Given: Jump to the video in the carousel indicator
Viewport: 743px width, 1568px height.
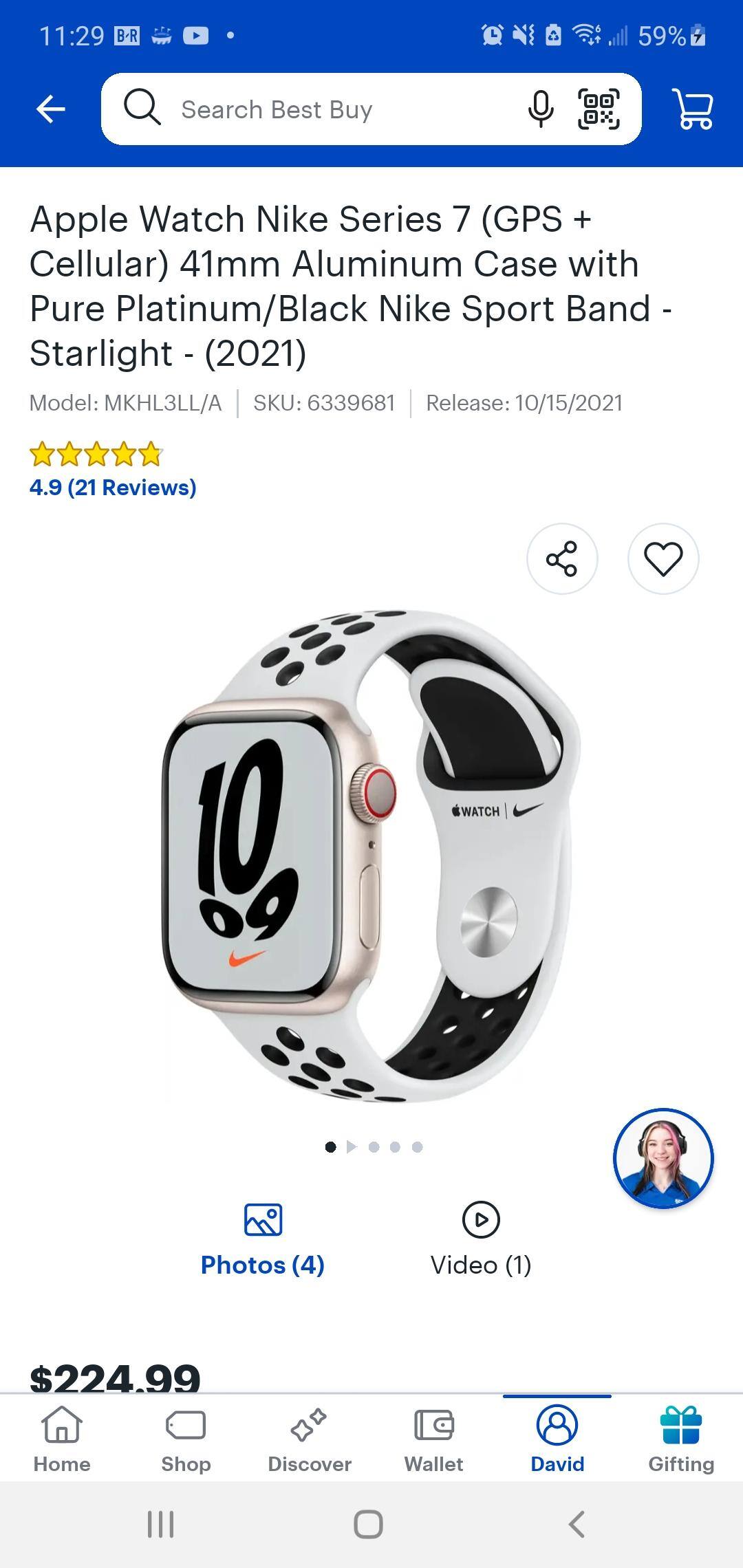Looking at the screenshot, I should [352, 1146].
